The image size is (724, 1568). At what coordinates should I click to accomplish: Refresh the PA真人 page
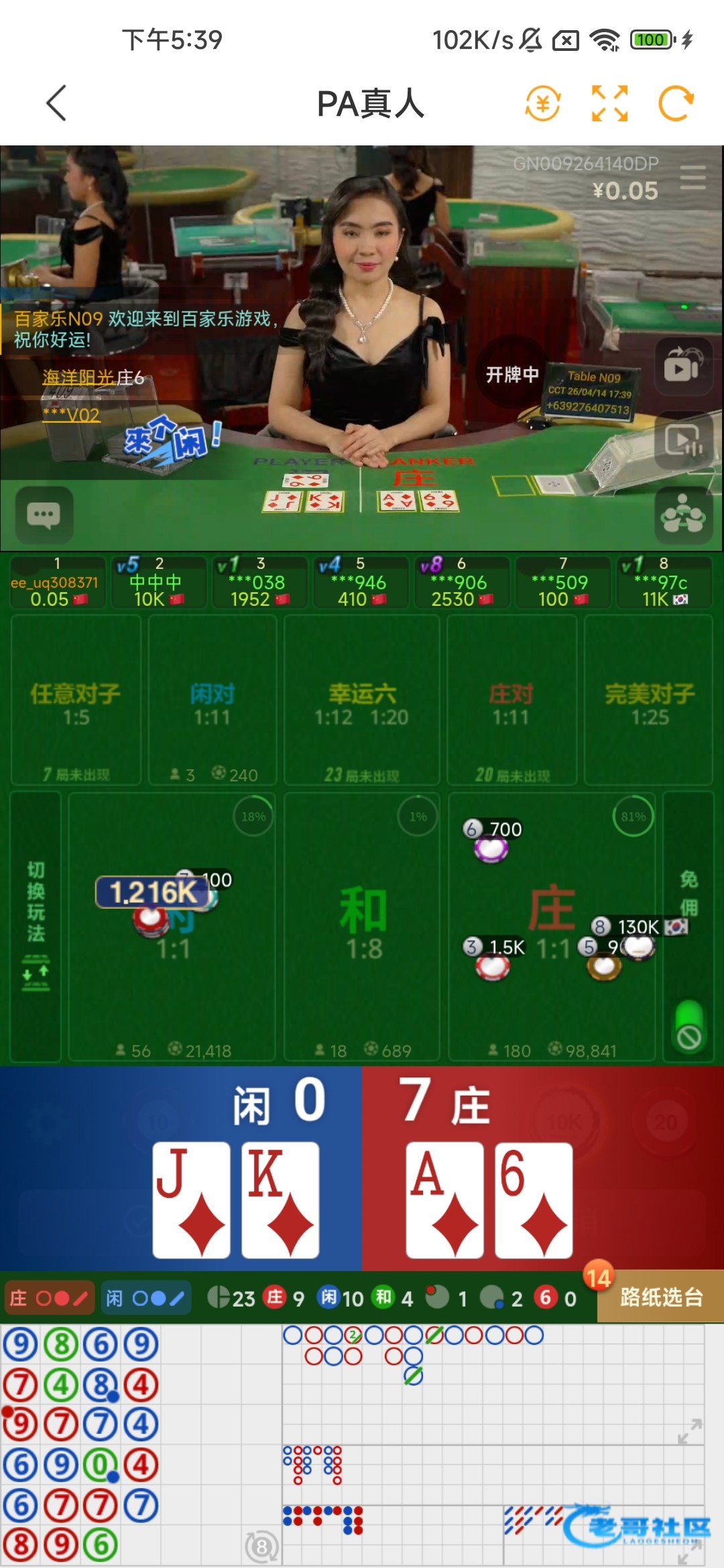(675, 104)
